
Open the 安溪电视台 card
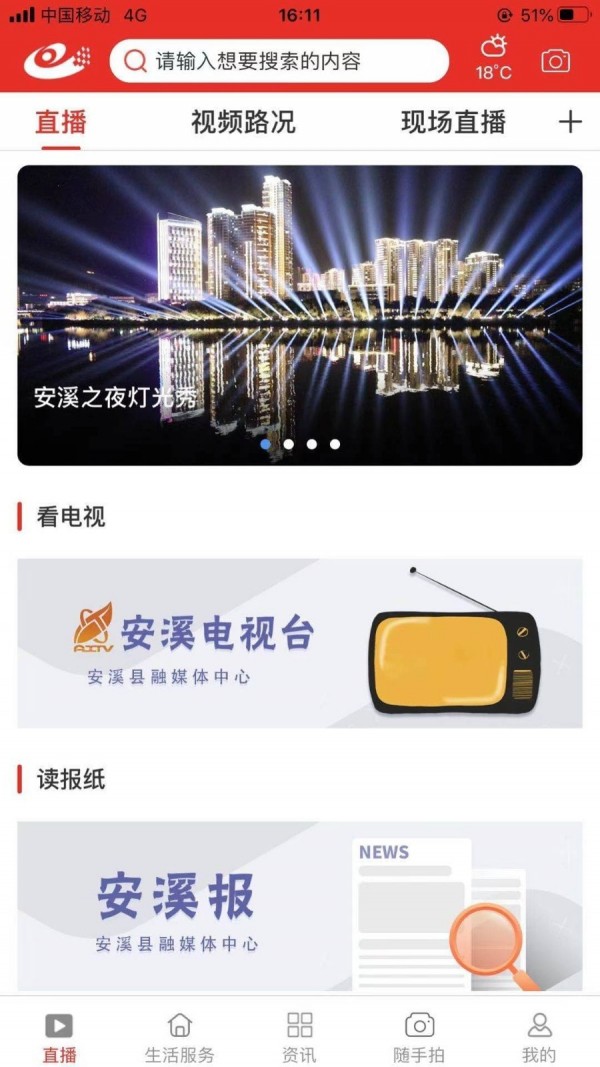coord(300,643)
